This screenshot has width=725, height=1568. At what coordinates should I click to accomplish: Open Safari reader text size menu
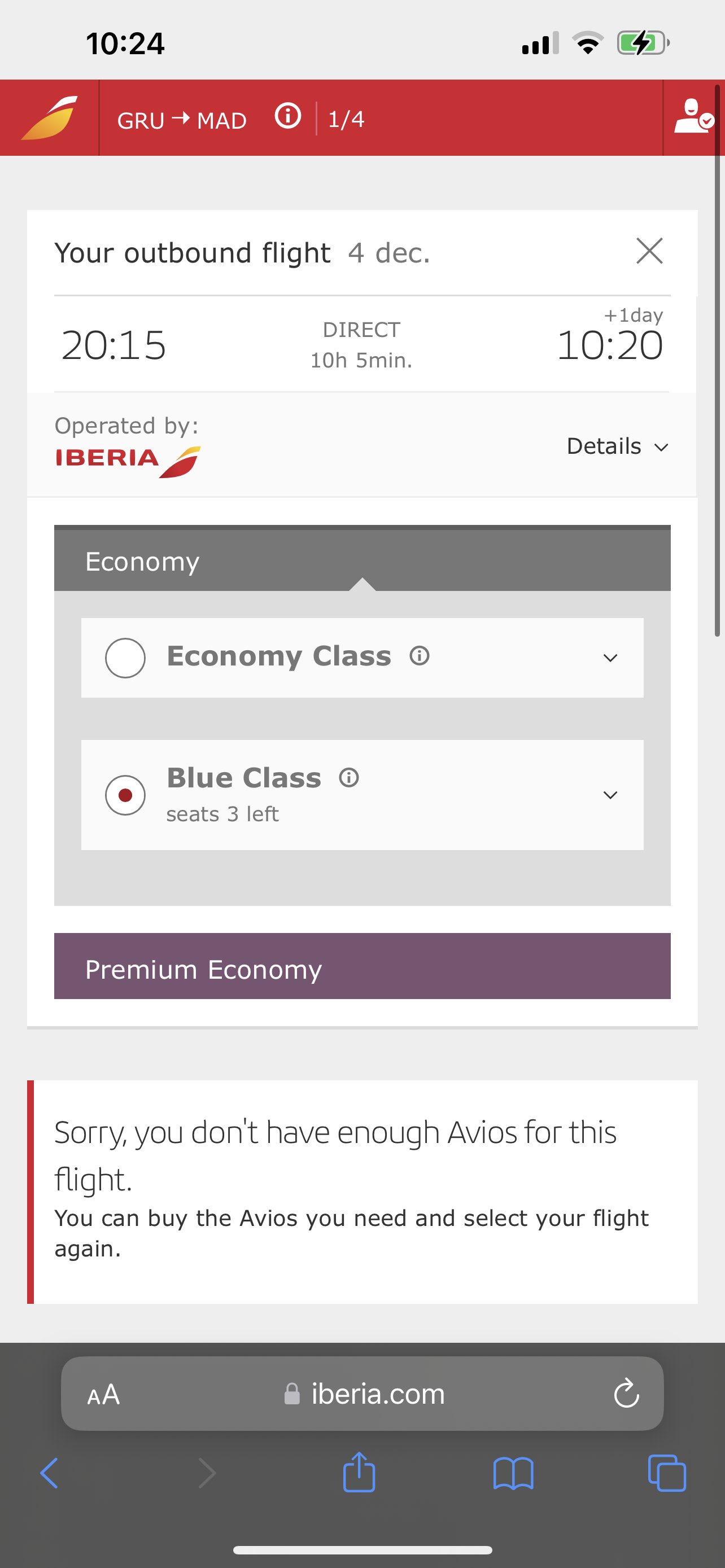point(103,1393)
